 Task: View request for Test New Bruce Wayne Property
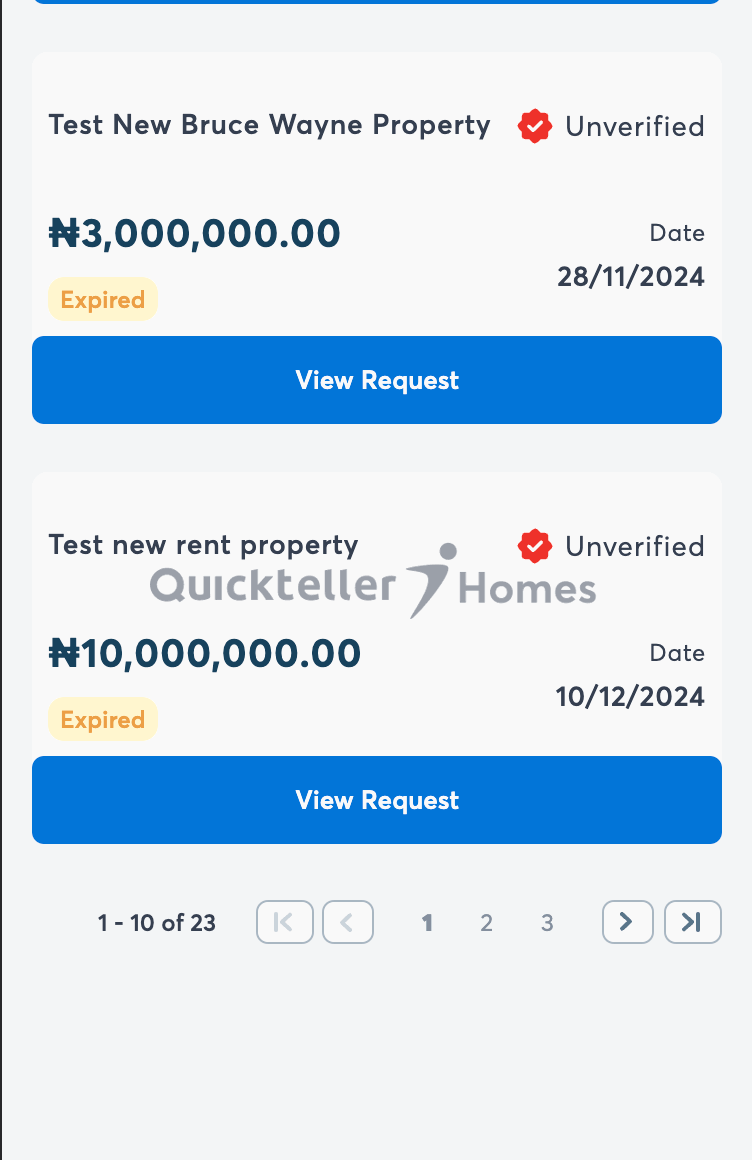pyautogui.click(x=377, y=380)
